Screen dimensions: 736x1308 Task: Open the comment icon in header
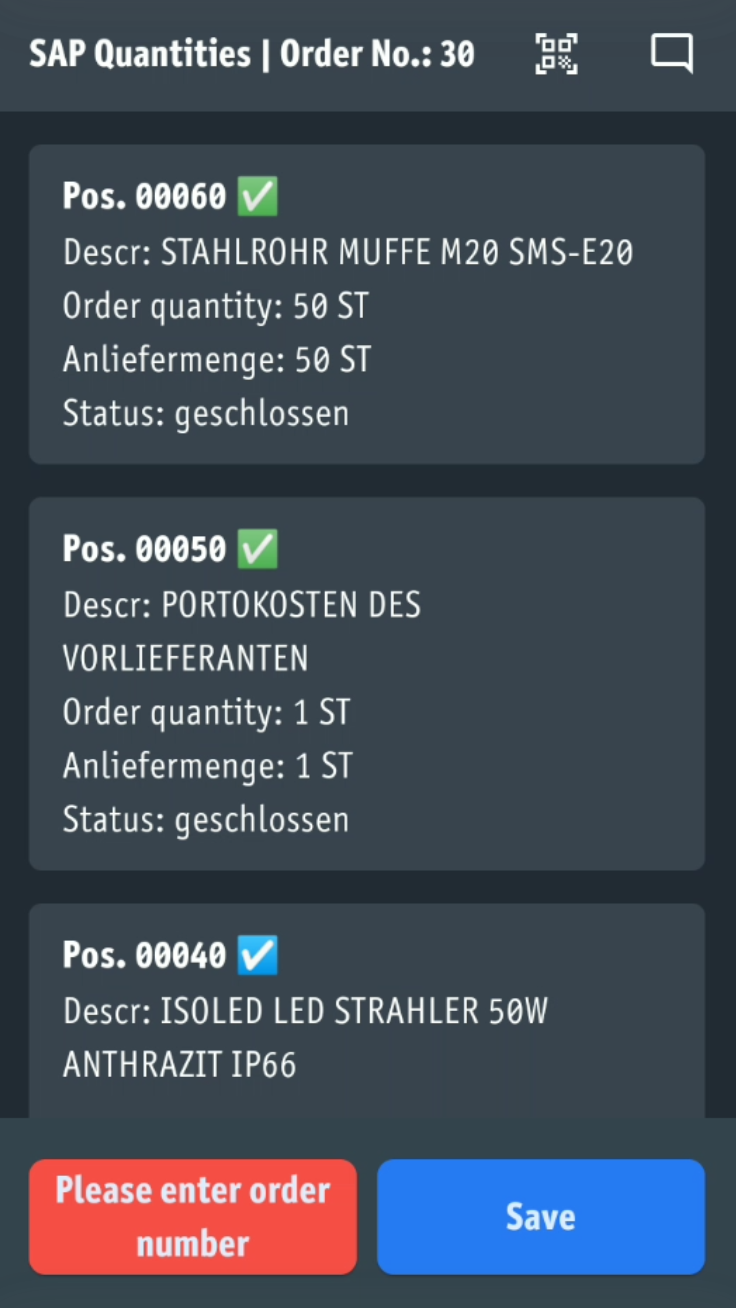point(672,54)
